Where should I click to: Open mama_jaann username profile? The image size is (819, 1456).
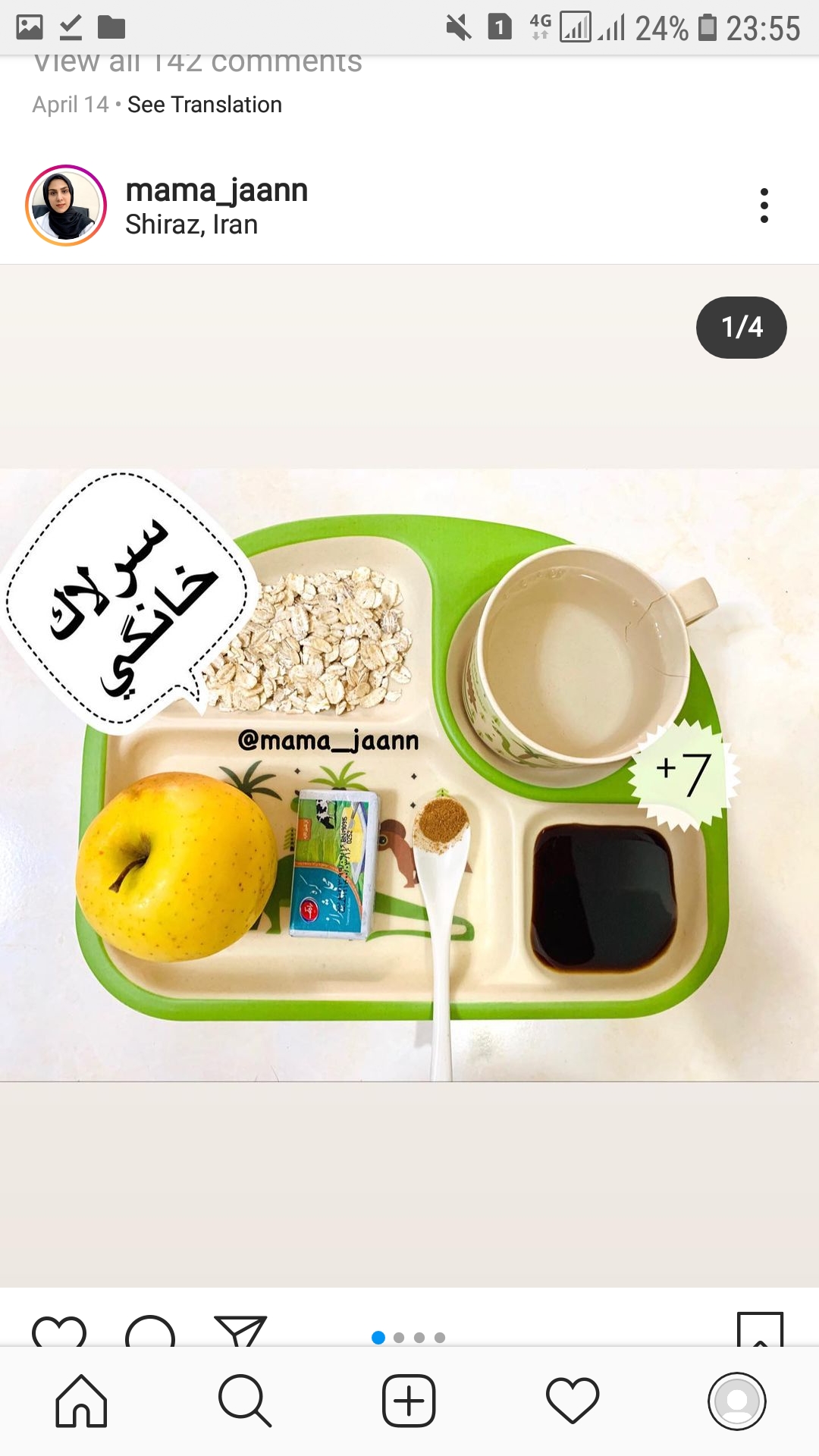216,190
